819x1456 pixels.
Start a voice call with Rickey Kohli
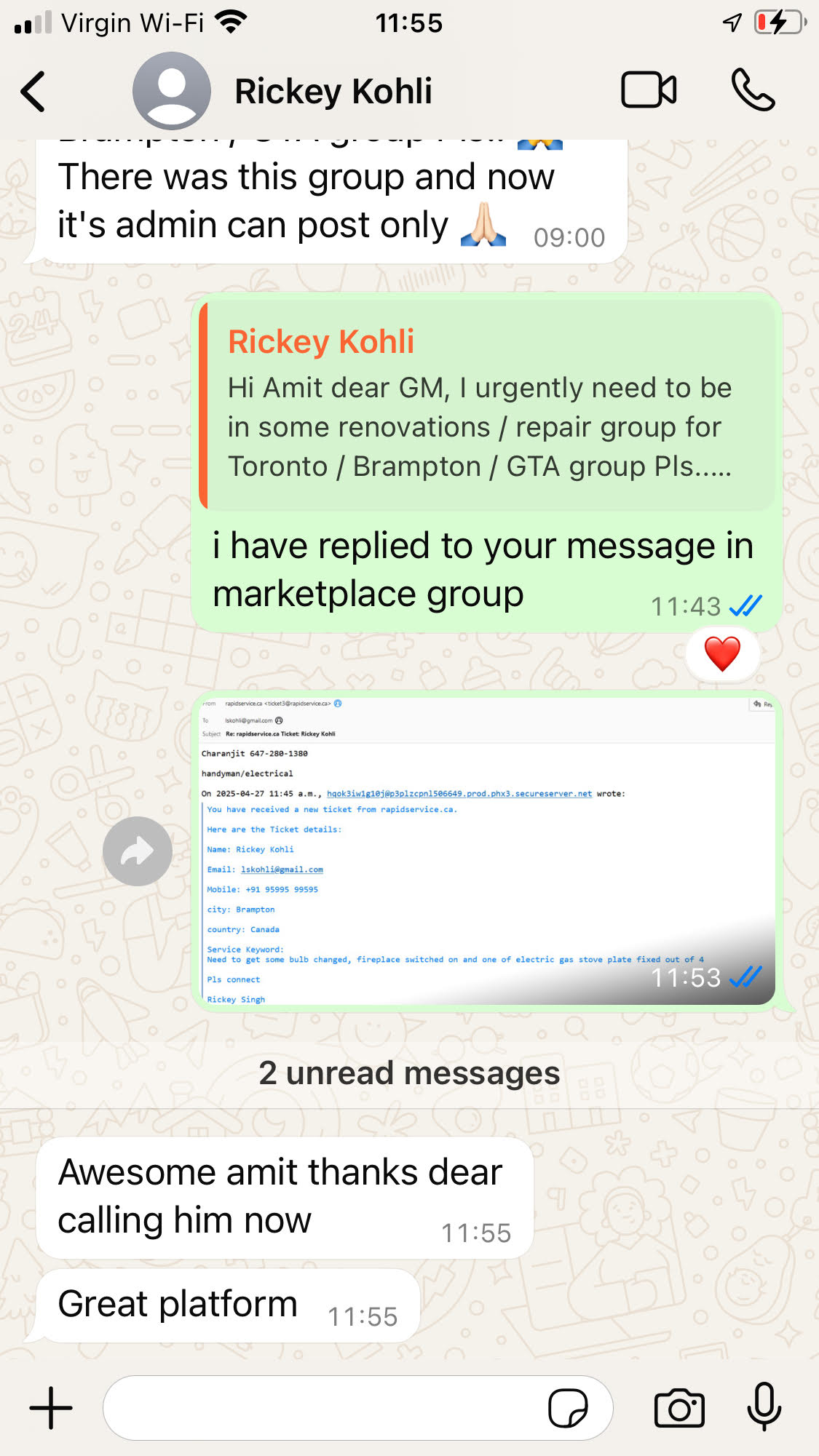tap(753, 90)
